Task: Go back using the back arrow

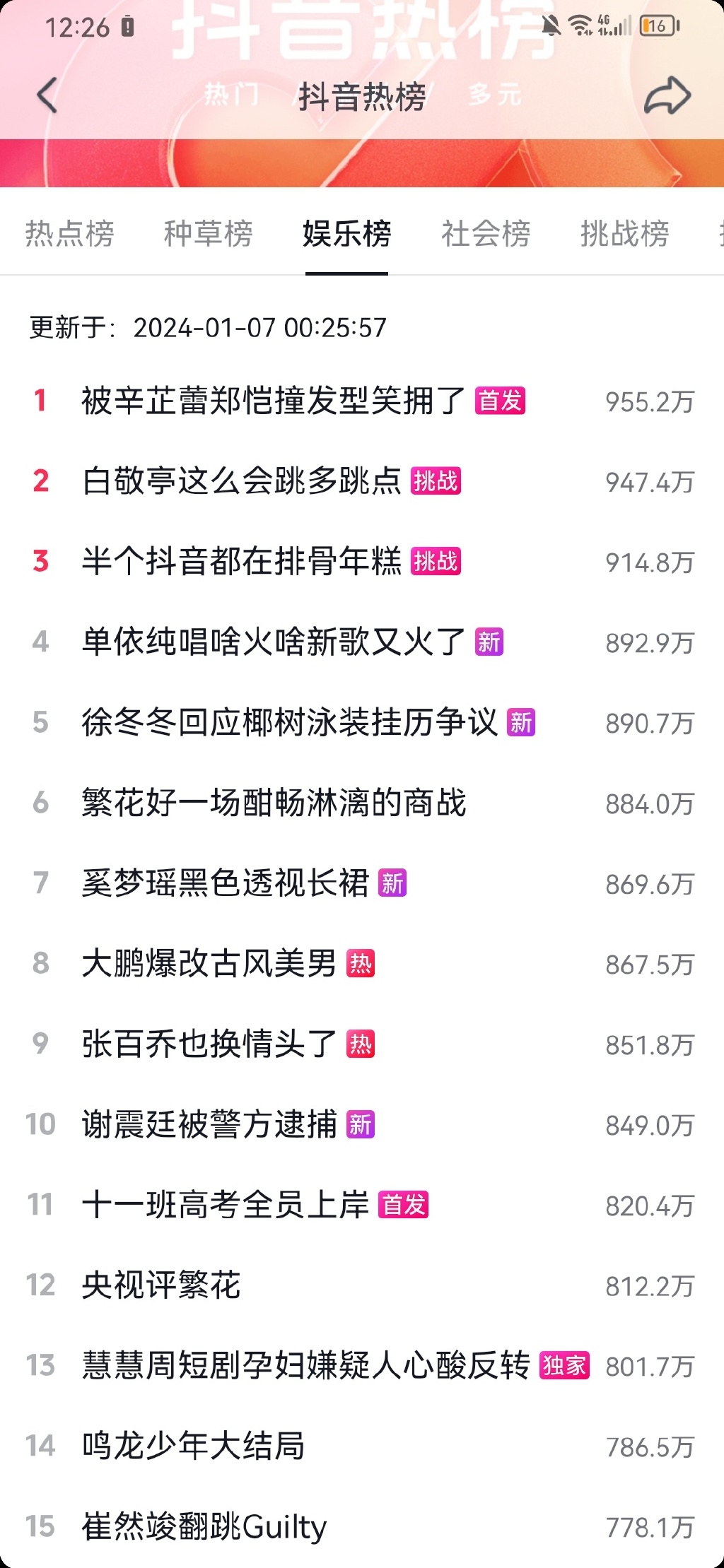Action: pos(47,96)
